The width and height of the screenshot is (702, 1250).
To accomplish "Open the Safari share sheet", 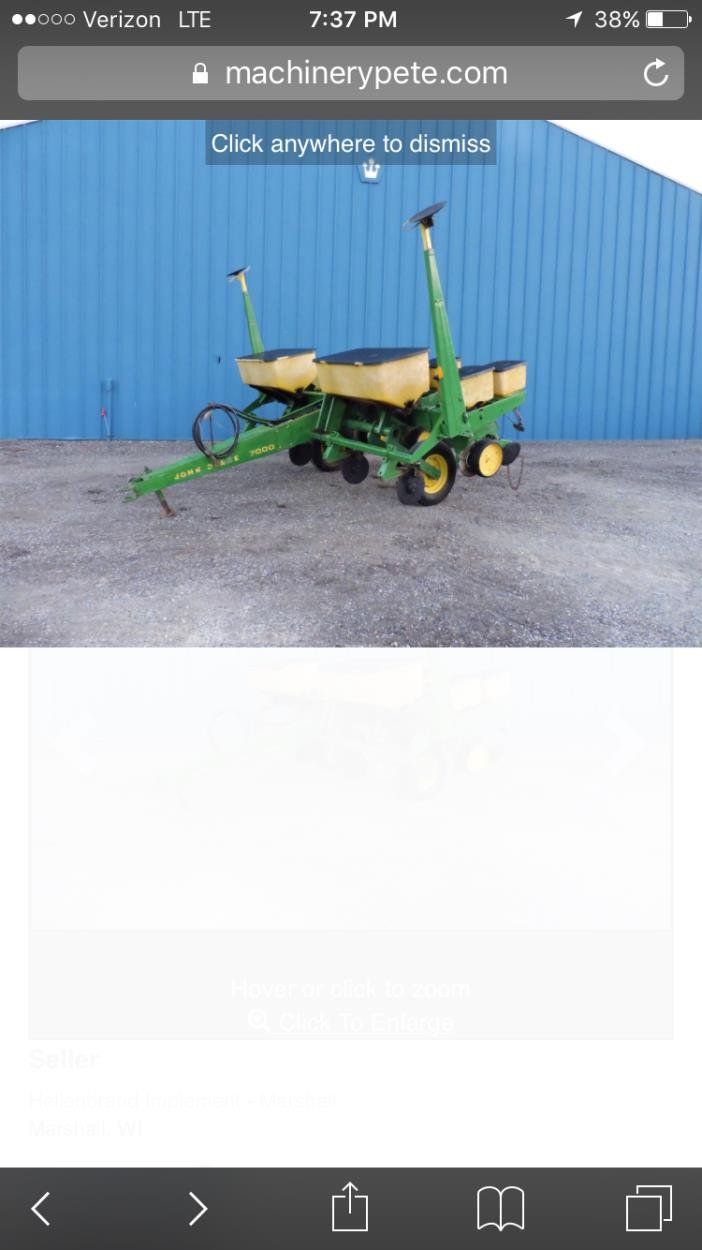I will pos(350,1208).
